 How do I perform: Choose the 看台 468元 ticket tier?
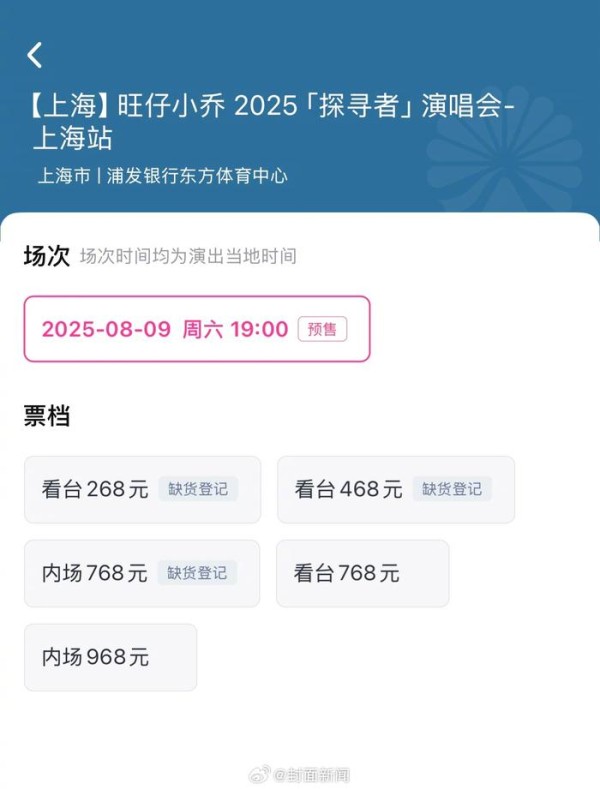[x=395, y=490]
